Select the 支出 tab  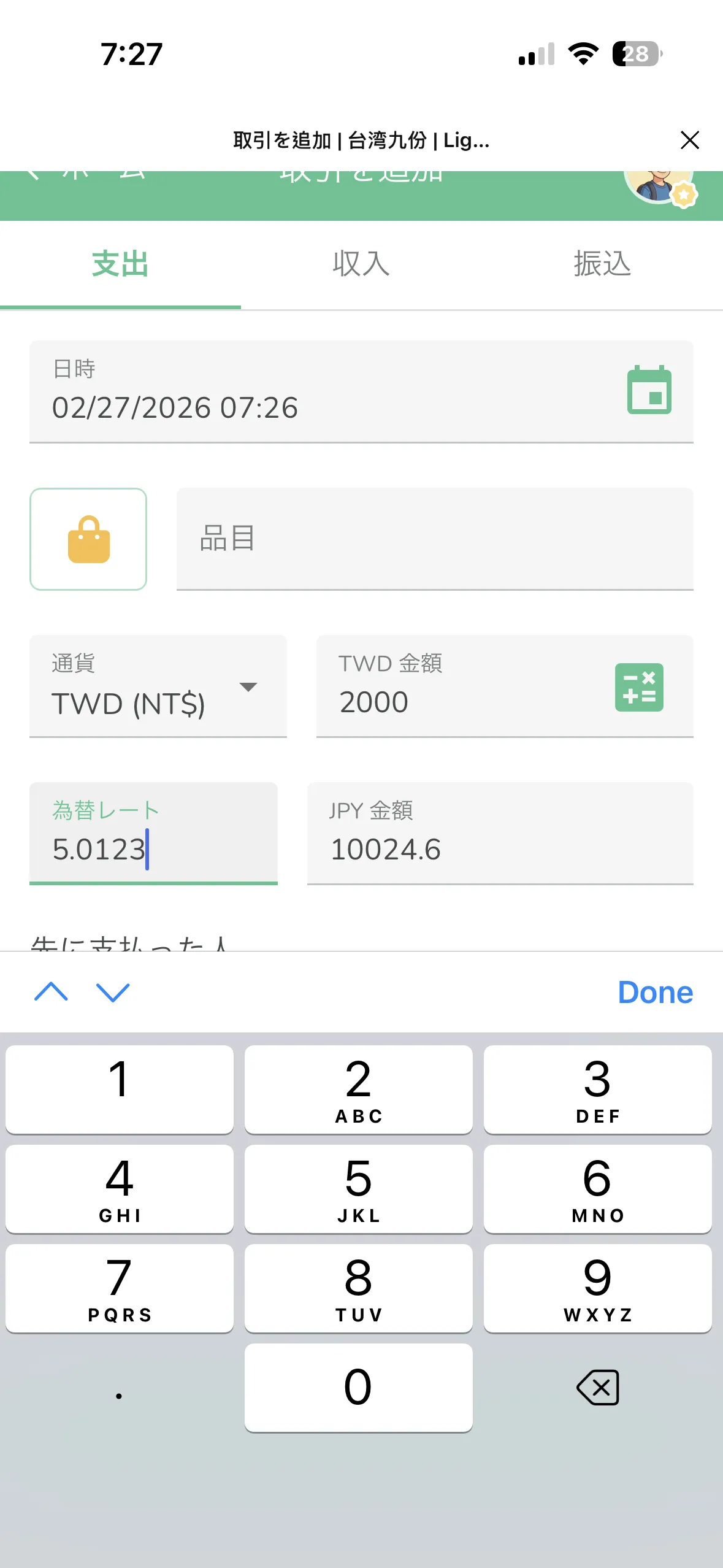(120, 264)
